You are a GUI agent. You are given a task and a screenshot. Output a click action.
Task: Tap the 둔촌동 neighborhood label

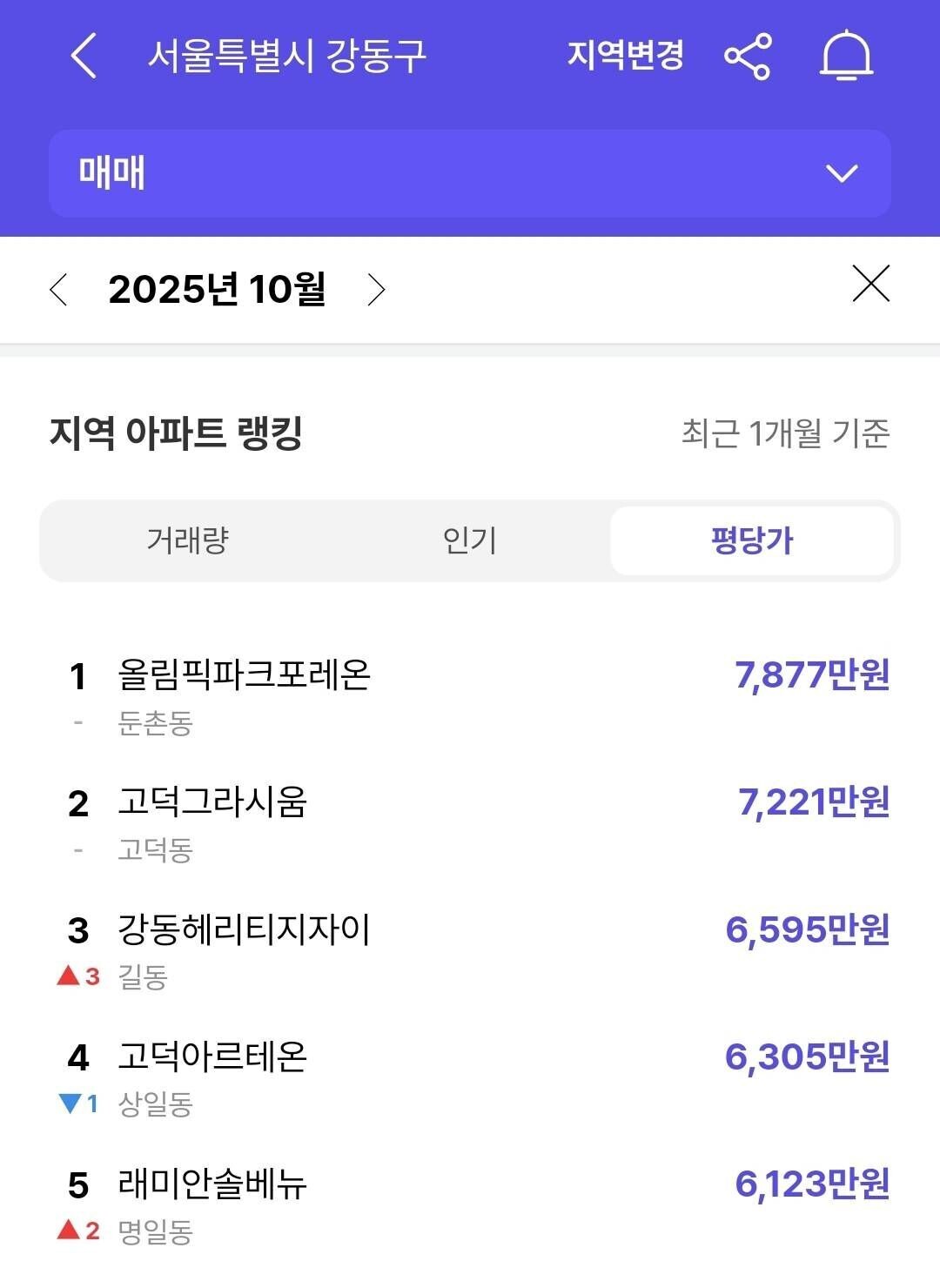coord(152,723)
